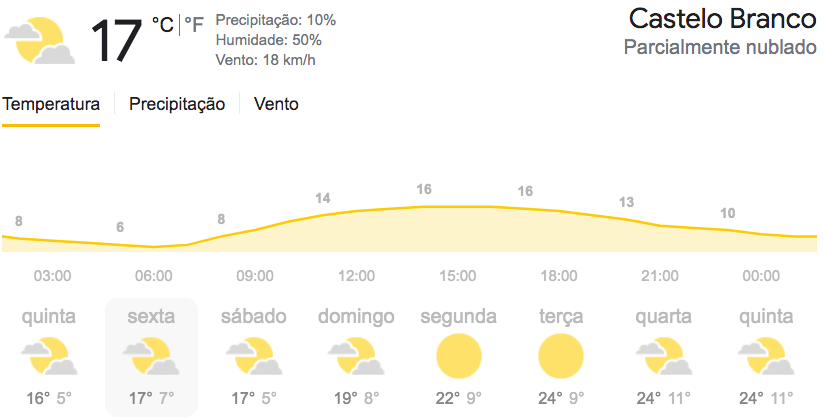This screenshot has width=825, height=419.
Task: Switch temperature units to °F
Action: coord(193,25)
